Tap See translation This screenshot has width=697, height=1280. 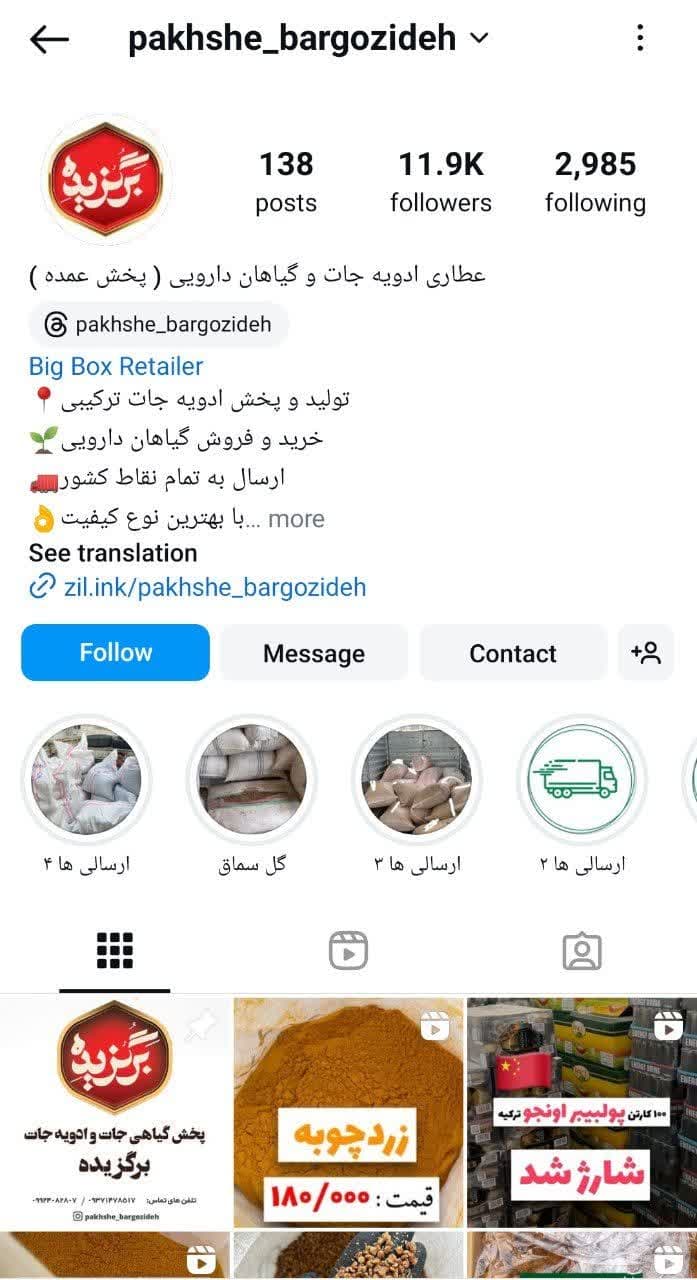pos(113,553)
